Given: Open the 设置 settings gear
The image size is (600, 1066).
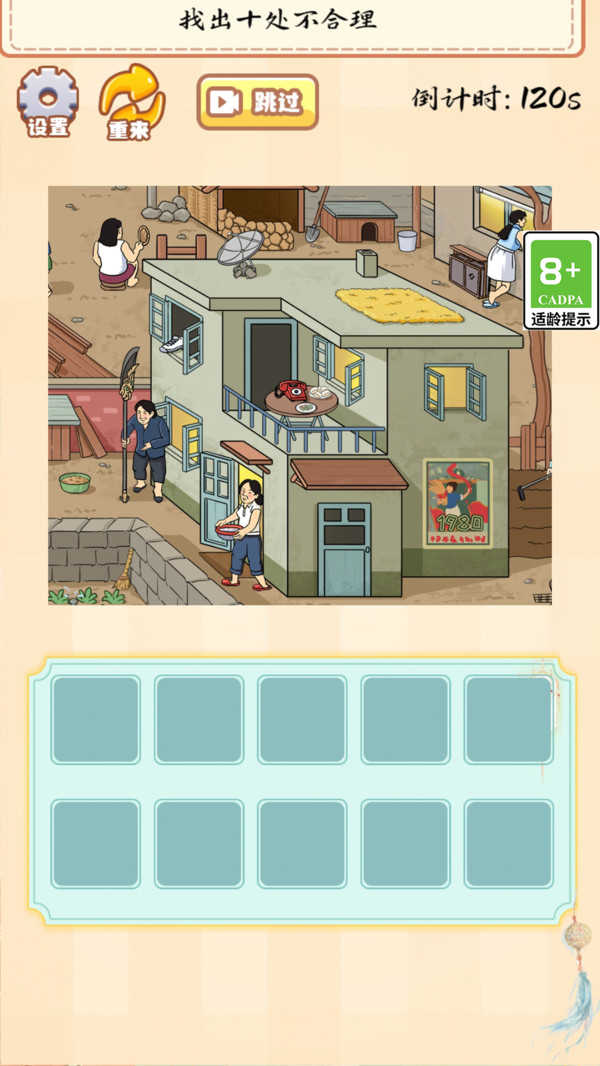Looking at the screenshot, I should [48, 102].
